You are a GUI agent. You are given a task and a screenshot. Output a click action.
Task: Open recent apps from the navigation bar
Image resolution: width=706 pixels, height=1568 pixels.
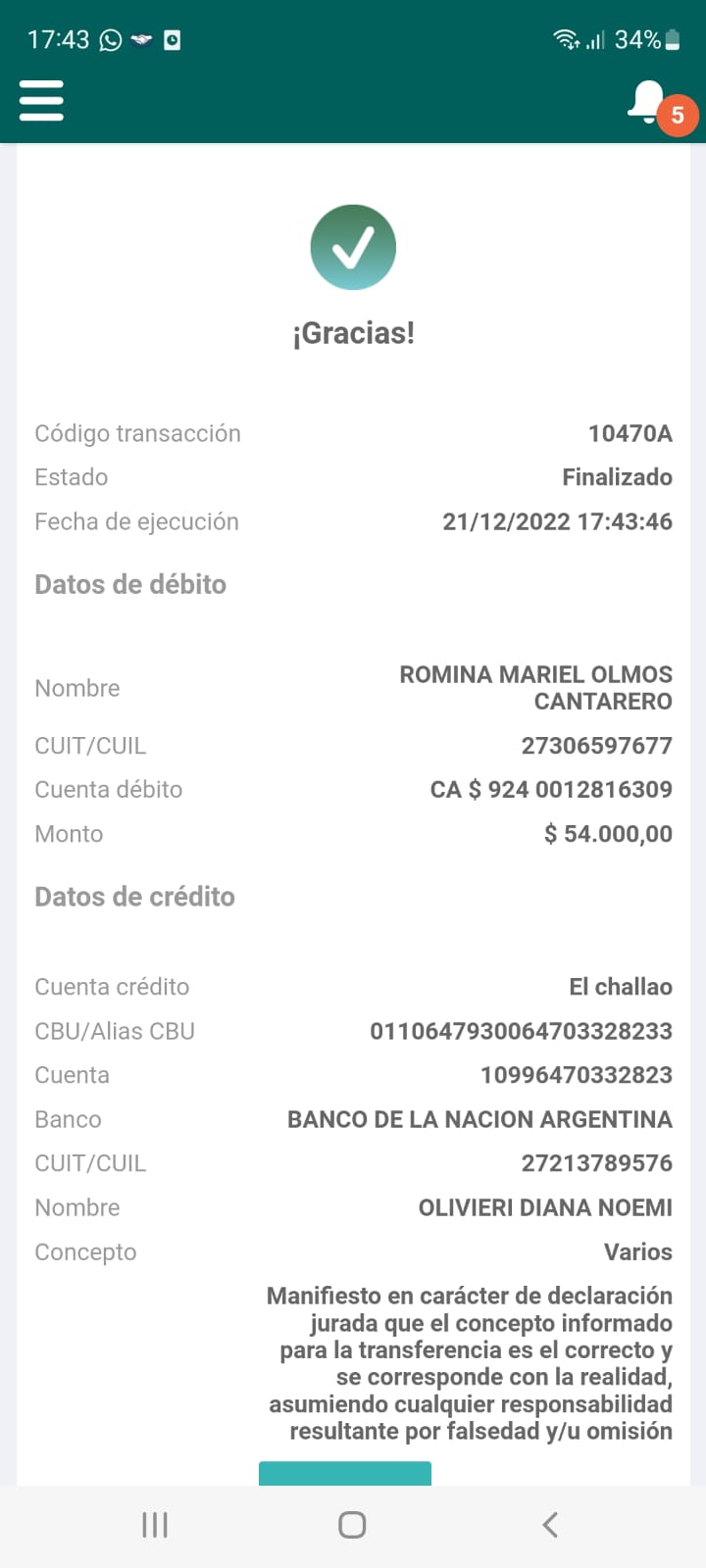(x=155, y=1525)
